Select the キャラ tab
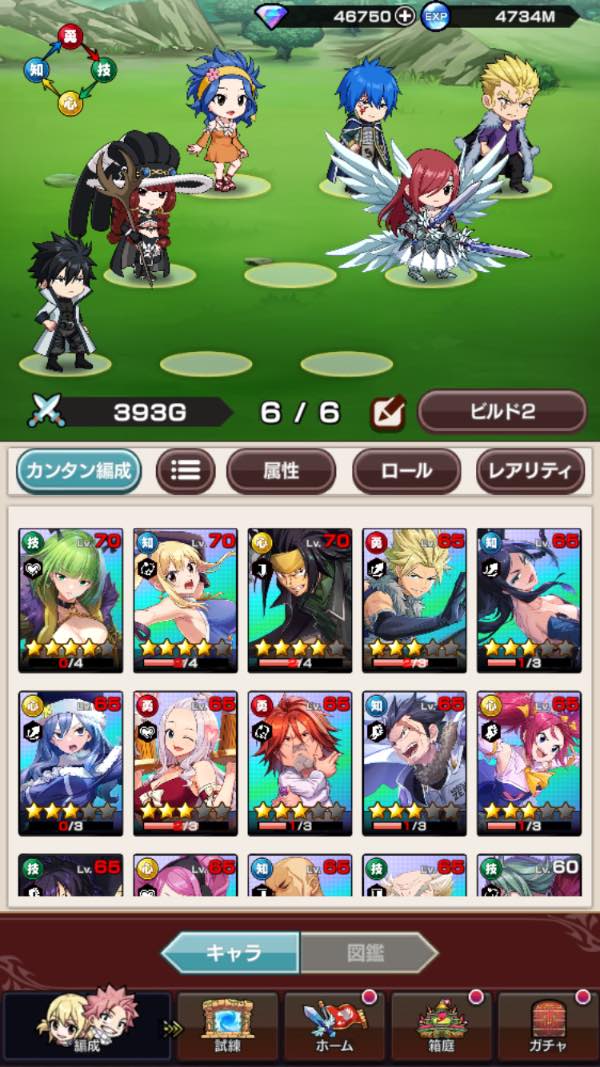The height and width of the screenshot is (1067, 600). pos(231,953)
